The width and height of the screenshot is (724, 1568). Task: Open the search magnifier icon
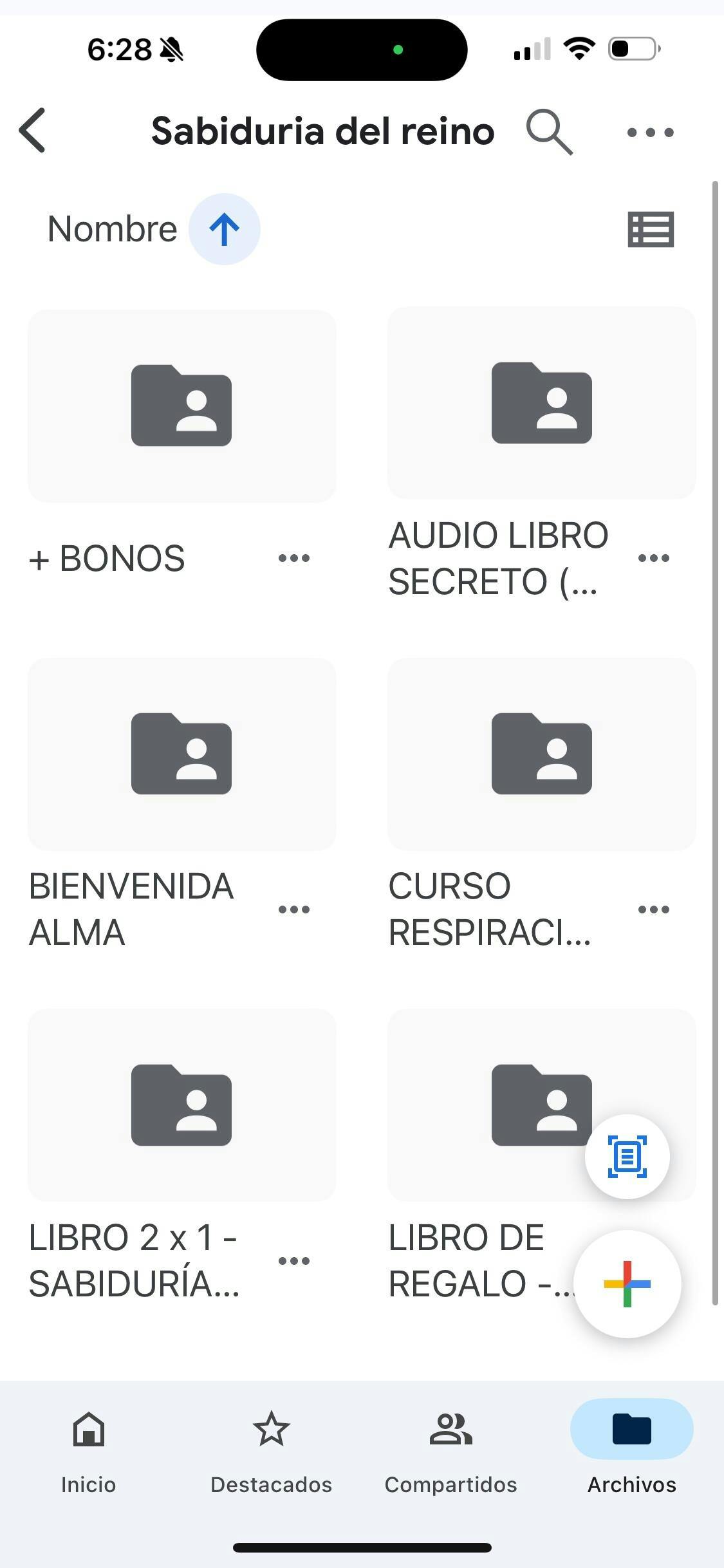pos(549,132)
